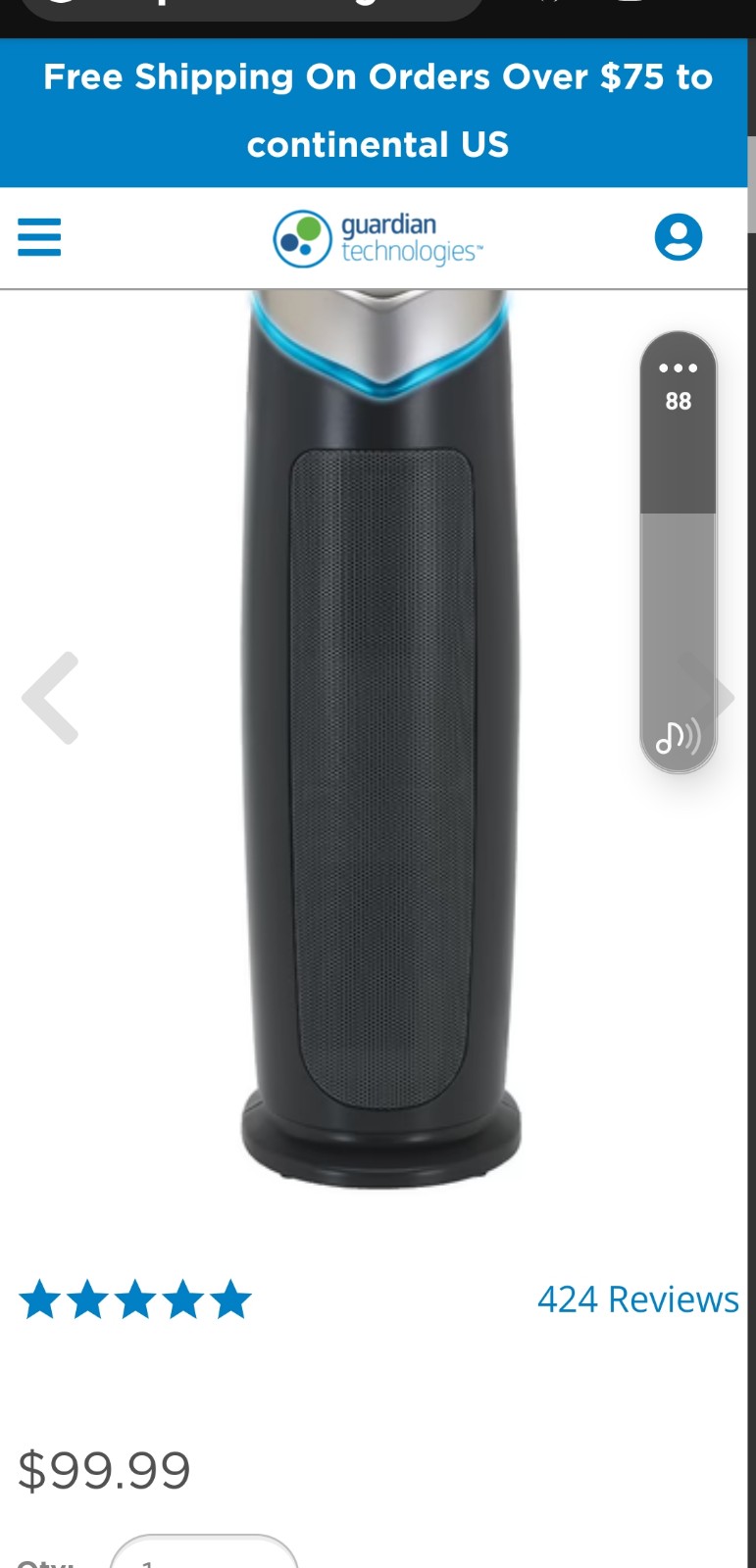Tap the sound mode icon on volume panel
This screenshot has height=1568, width=756.
tap(678, 736)
